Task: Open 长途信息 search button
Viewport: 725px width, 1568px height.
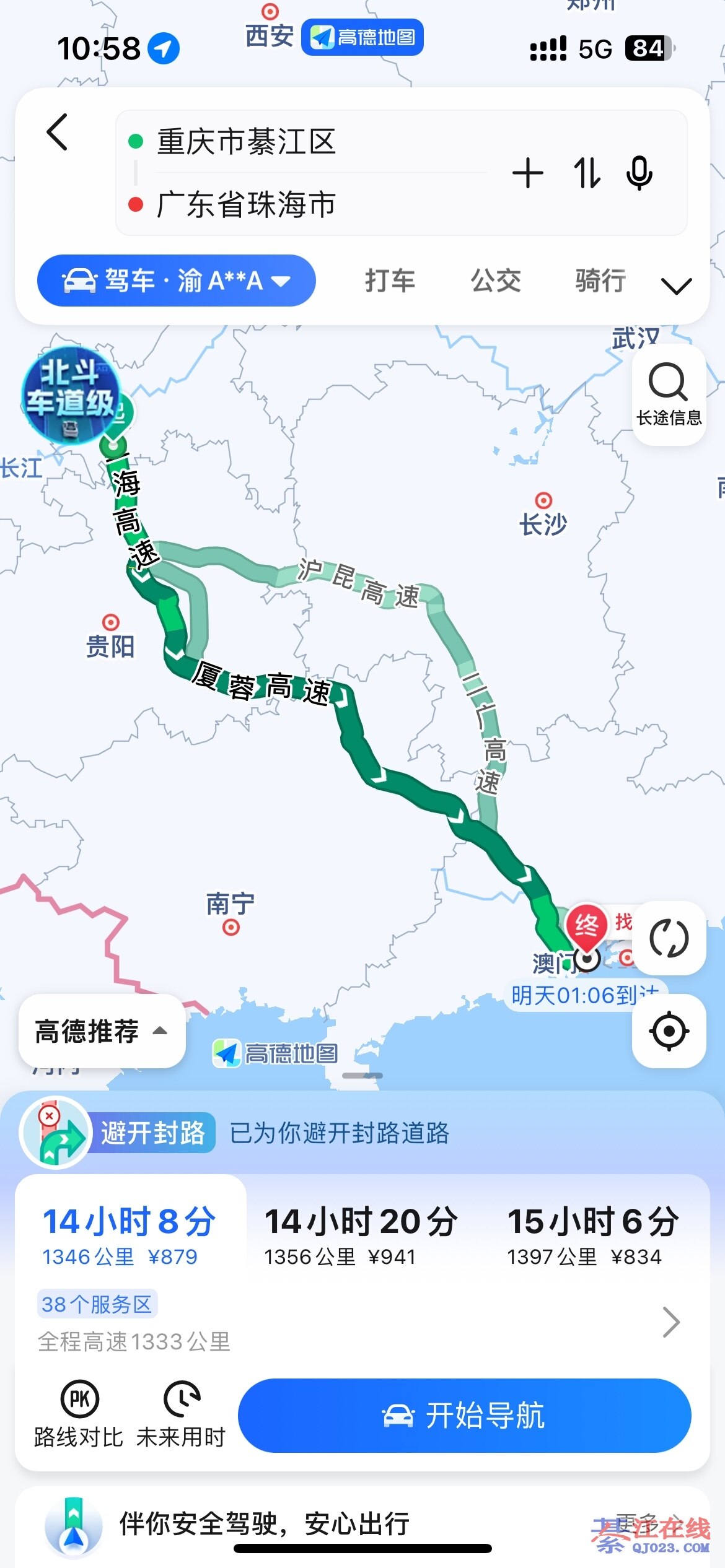Action: point(669,394)
